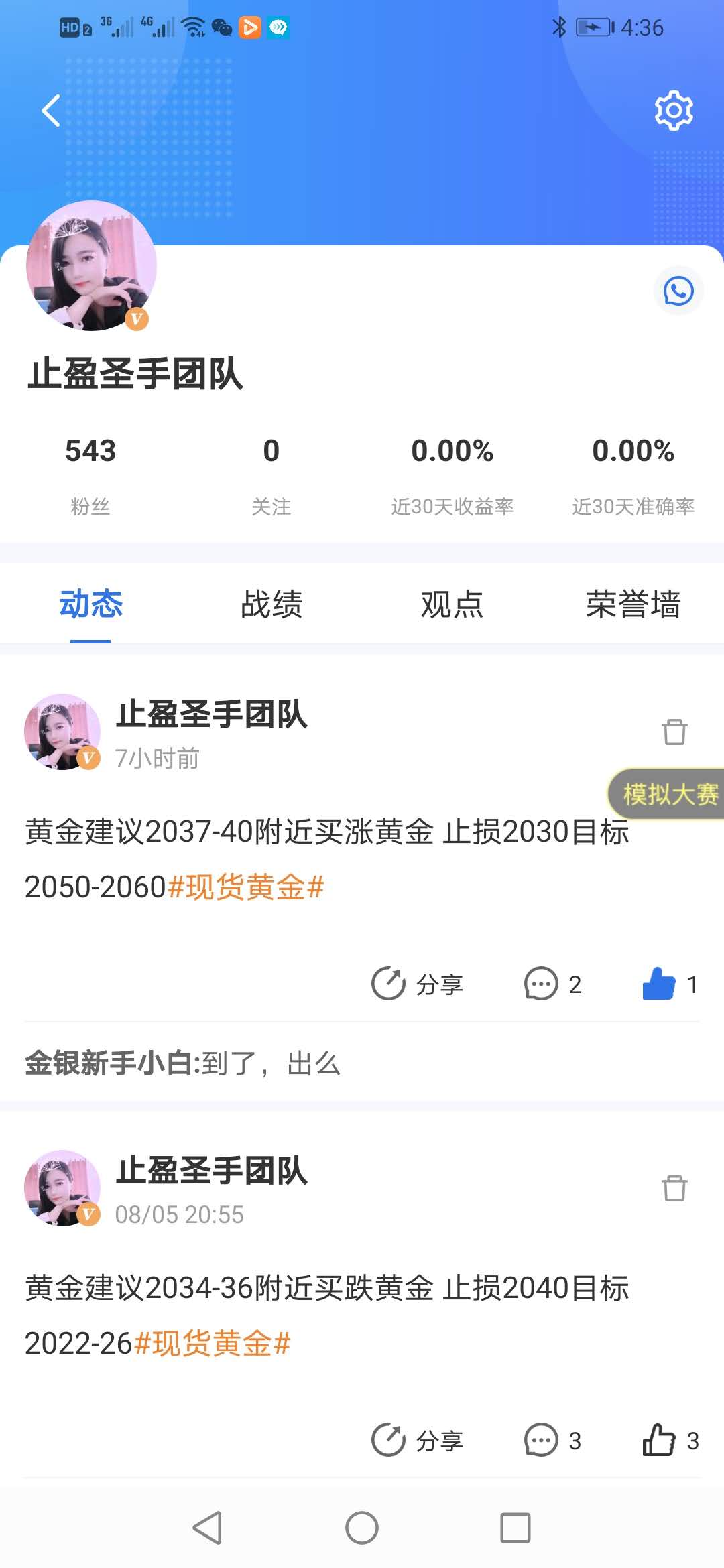Tap the system home button

[362, 1528]
